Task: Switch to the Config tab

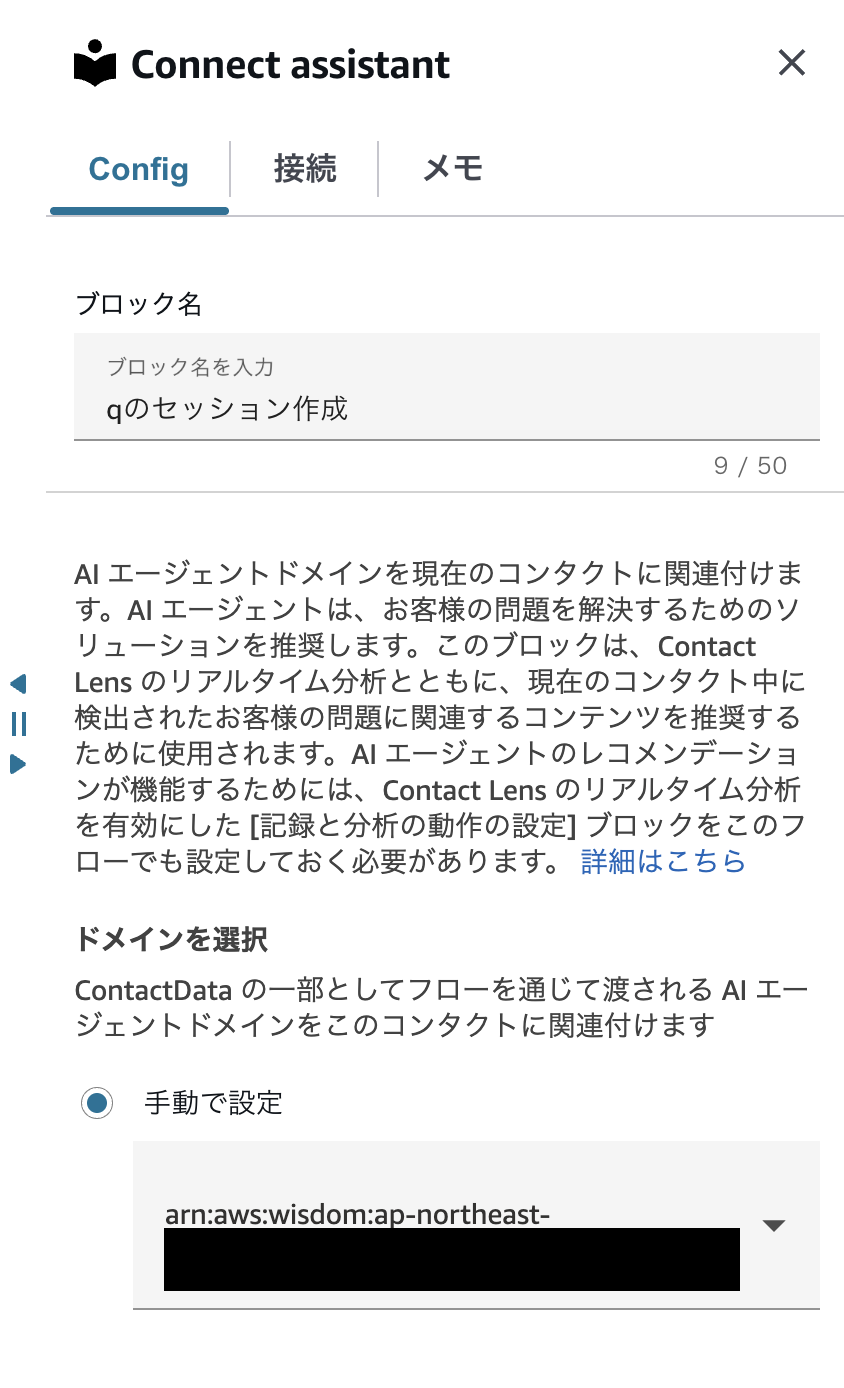Action: point(139,169)
